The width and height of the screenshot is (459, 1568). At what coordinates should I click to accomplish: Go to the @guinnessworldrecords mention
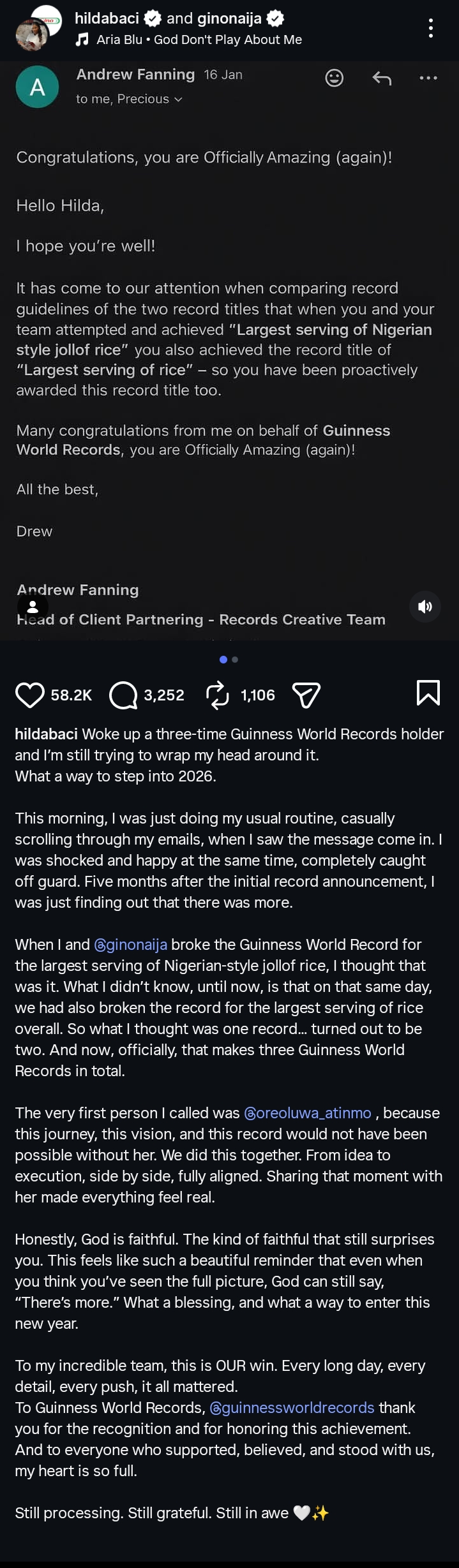pyautogui.click(x=292, y=1407)
